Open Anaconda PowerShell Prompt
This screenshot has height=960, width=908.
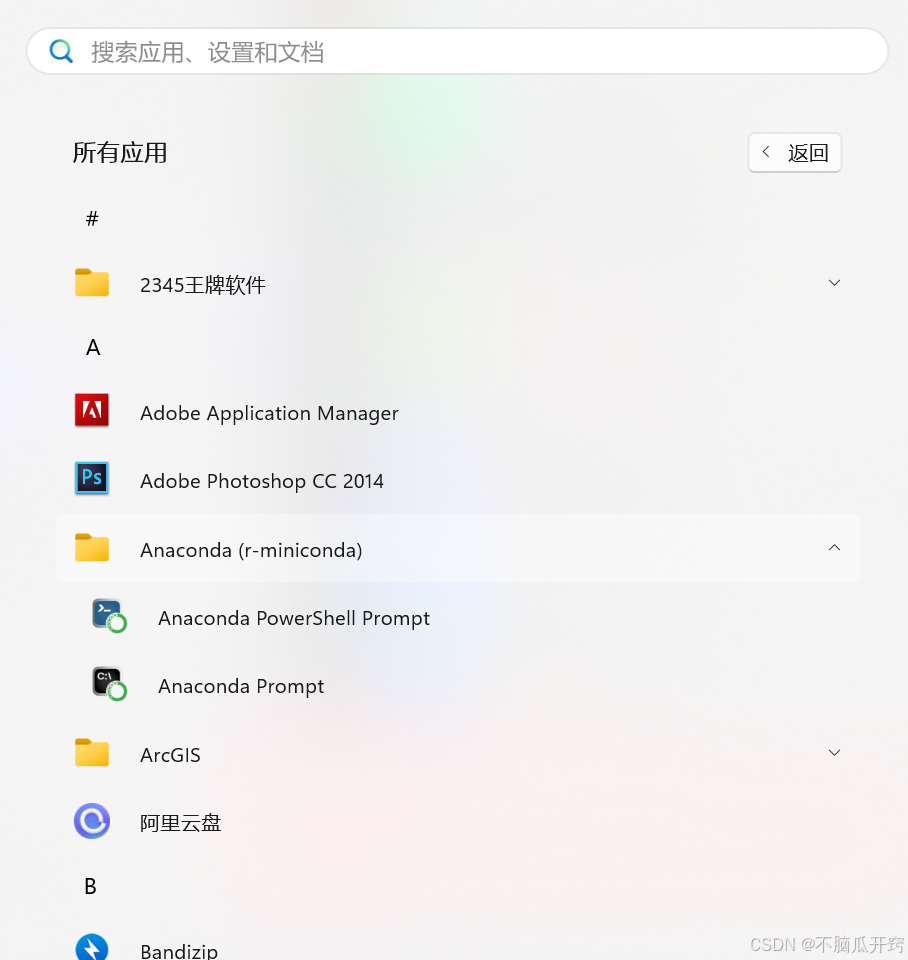tap(294, 618)
